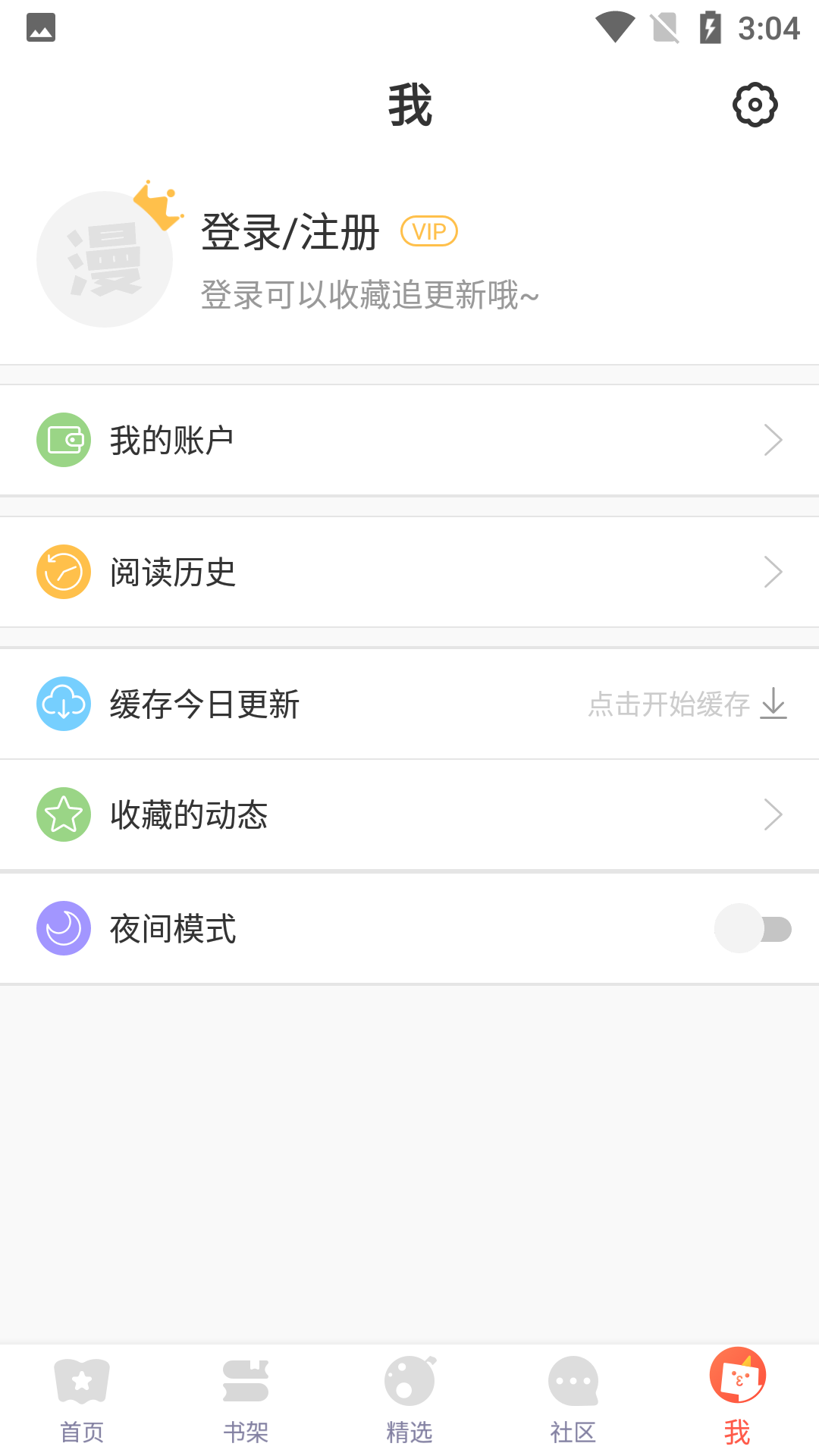Tap the download arrow next to 点击开始缓存

point(773,704)
